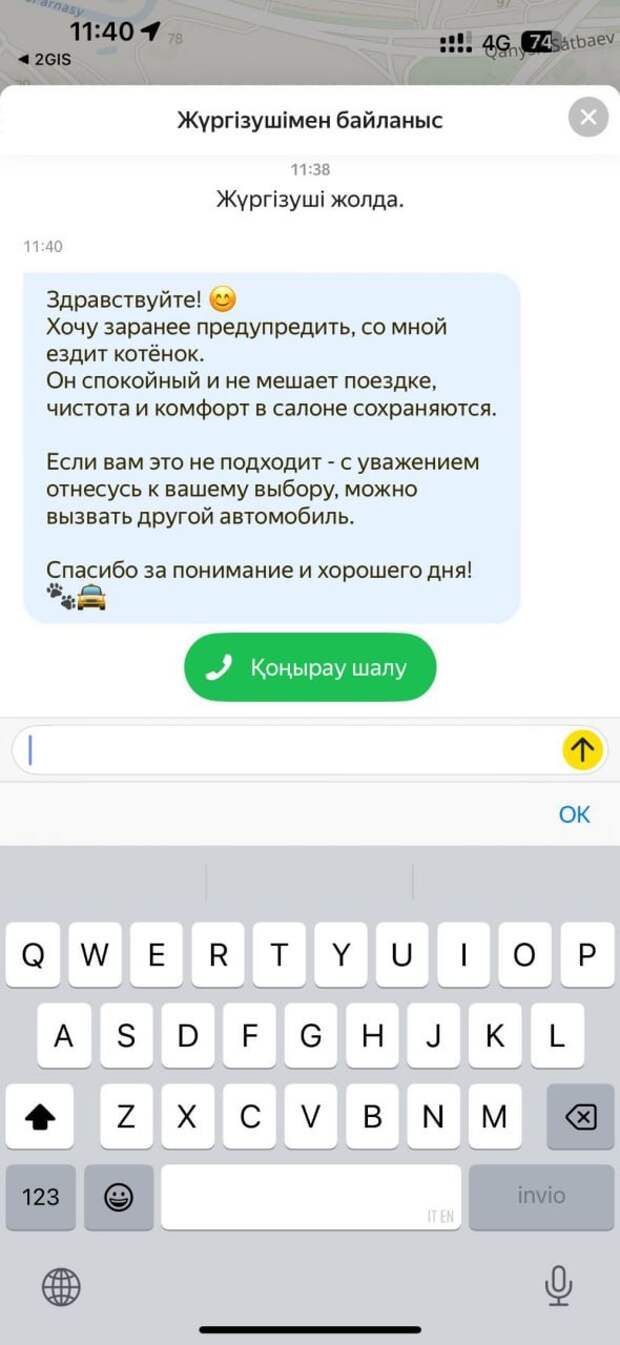620x1345 pixels.
Task: Return to 2GIS app via back link
Action: click(x=46, y=59)
